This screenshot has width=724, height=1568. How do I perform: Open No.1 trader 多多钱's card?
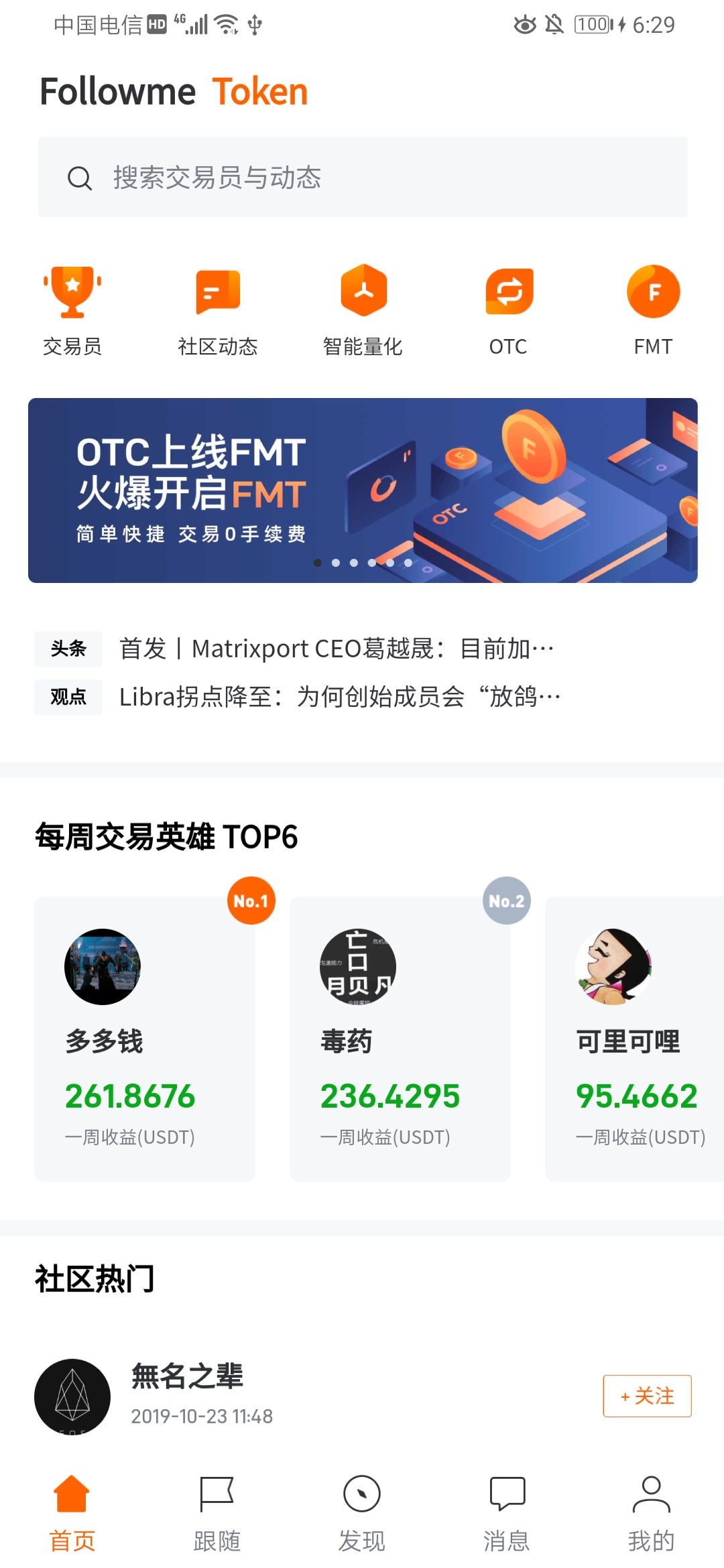[145, 1039]
